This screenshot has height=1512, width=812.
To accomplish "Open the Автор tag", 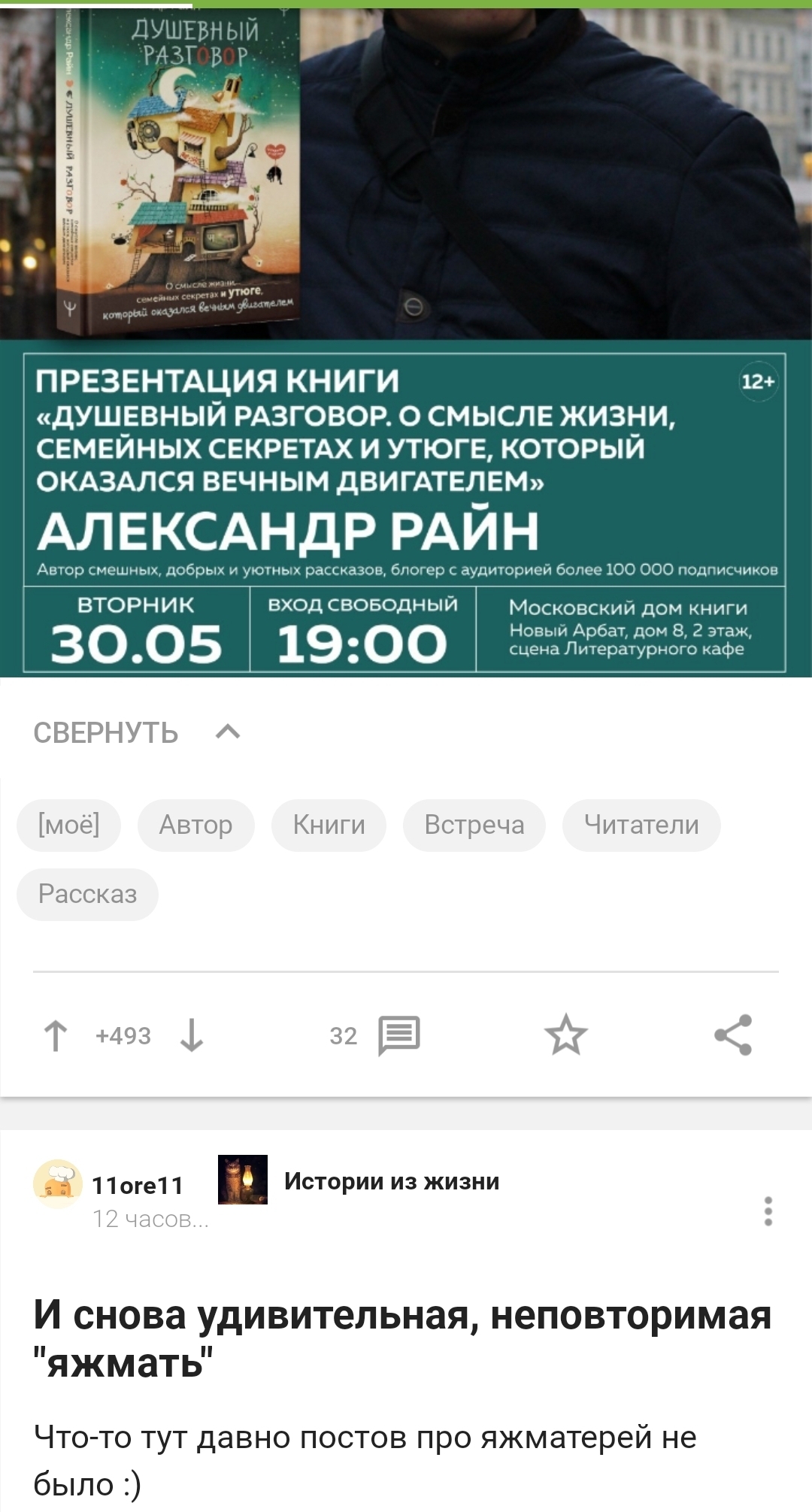I will pyautogui.click(x=195, y=825).
